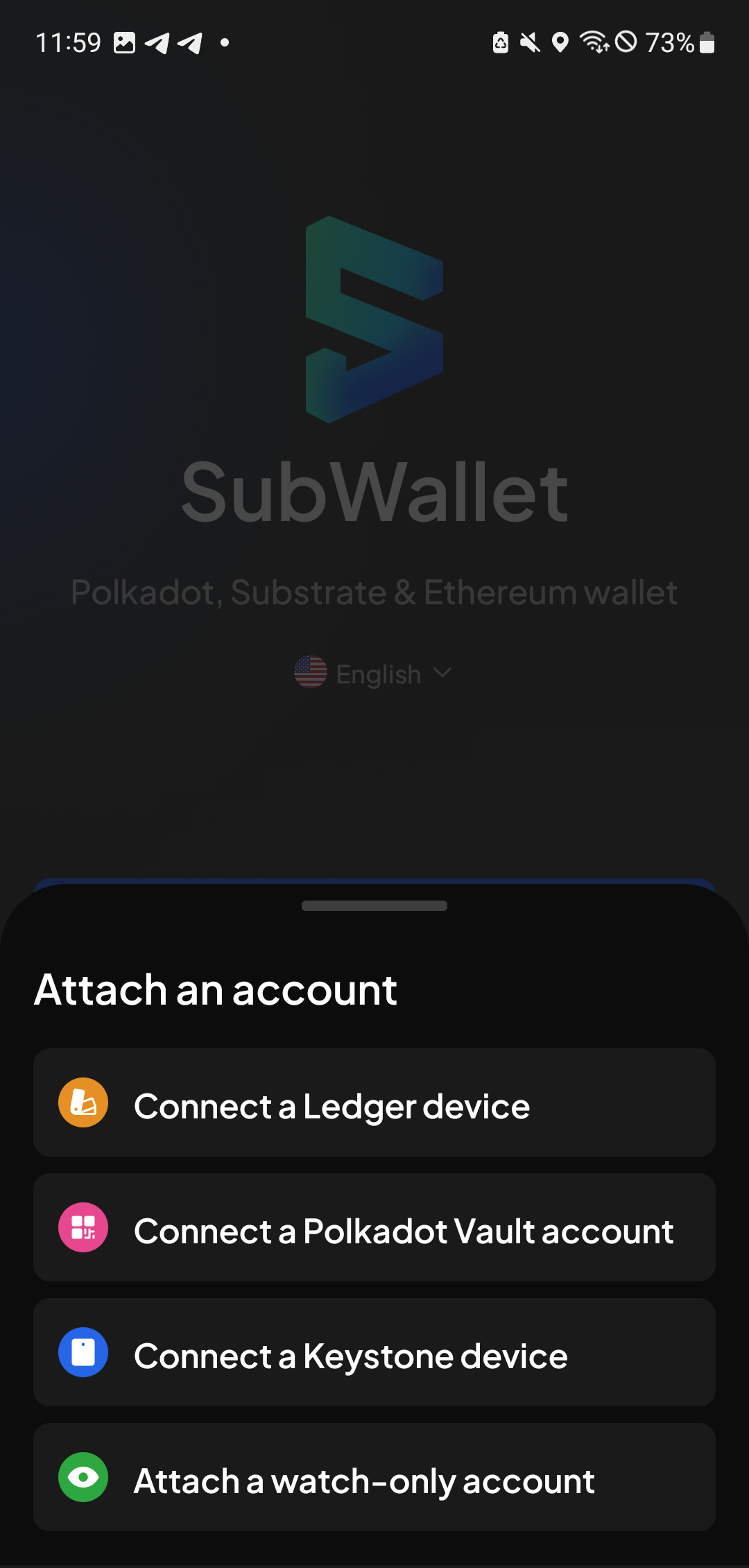Choose Connect a Polkadot Vault account

click(374, 1227)
